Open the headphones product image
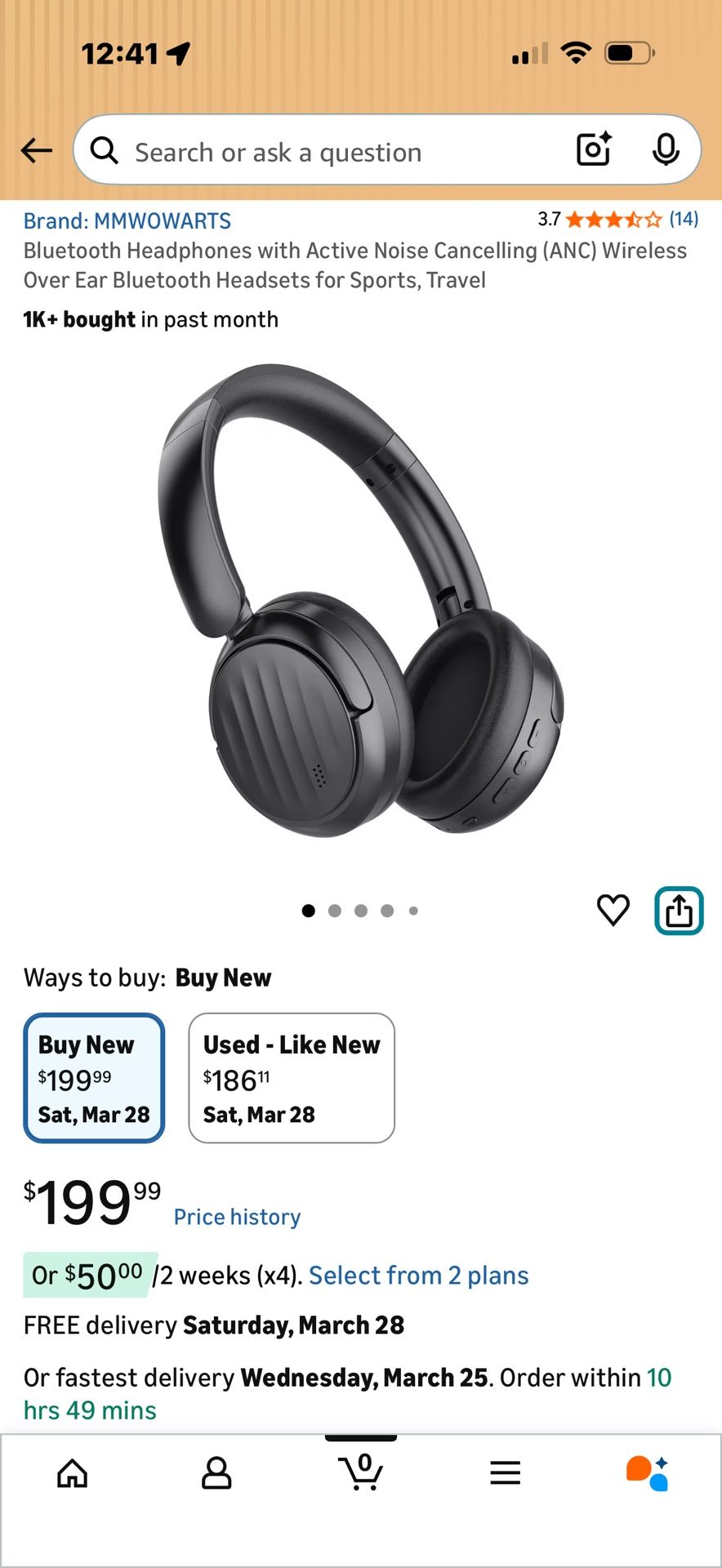This screenshot has height=1568, width=722. [x=361, y=600]
